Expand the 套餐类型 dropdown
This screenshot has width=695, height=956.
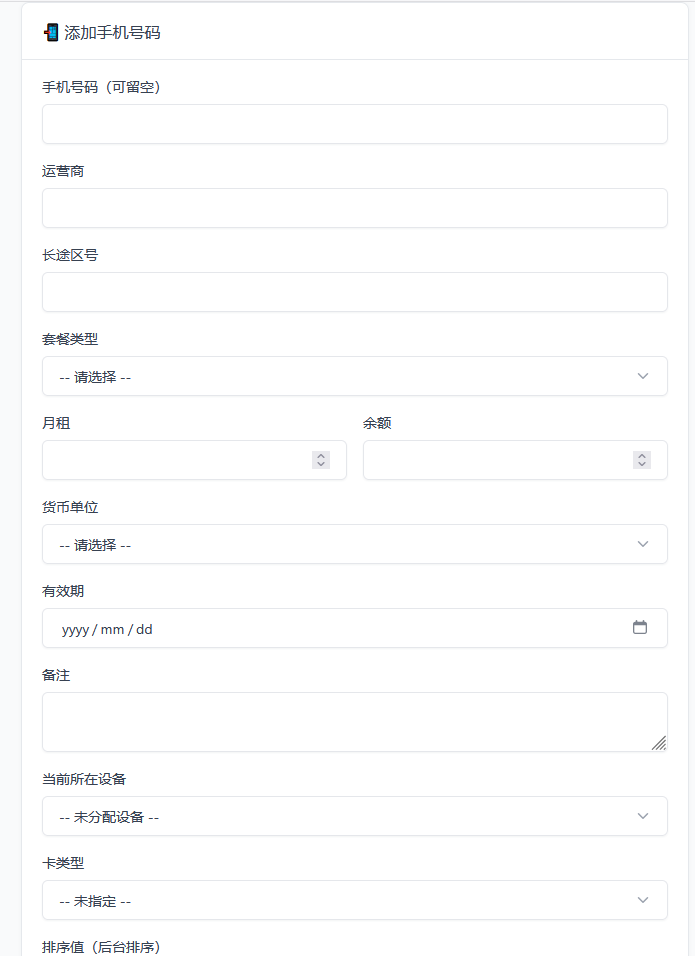tap(354, 376)
